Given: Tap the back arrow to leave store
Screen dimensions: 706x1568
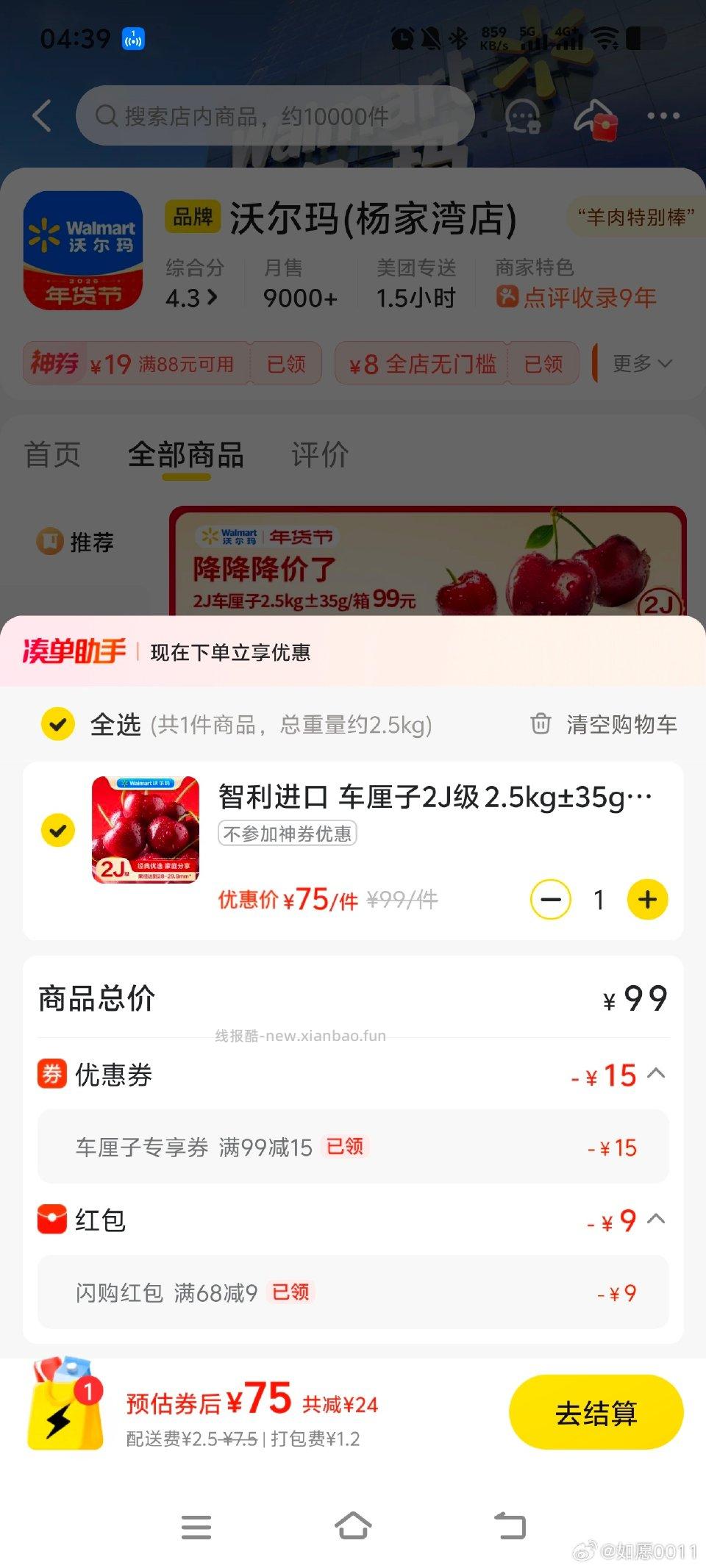Looking at the screenshot, I should click(40, 116).
